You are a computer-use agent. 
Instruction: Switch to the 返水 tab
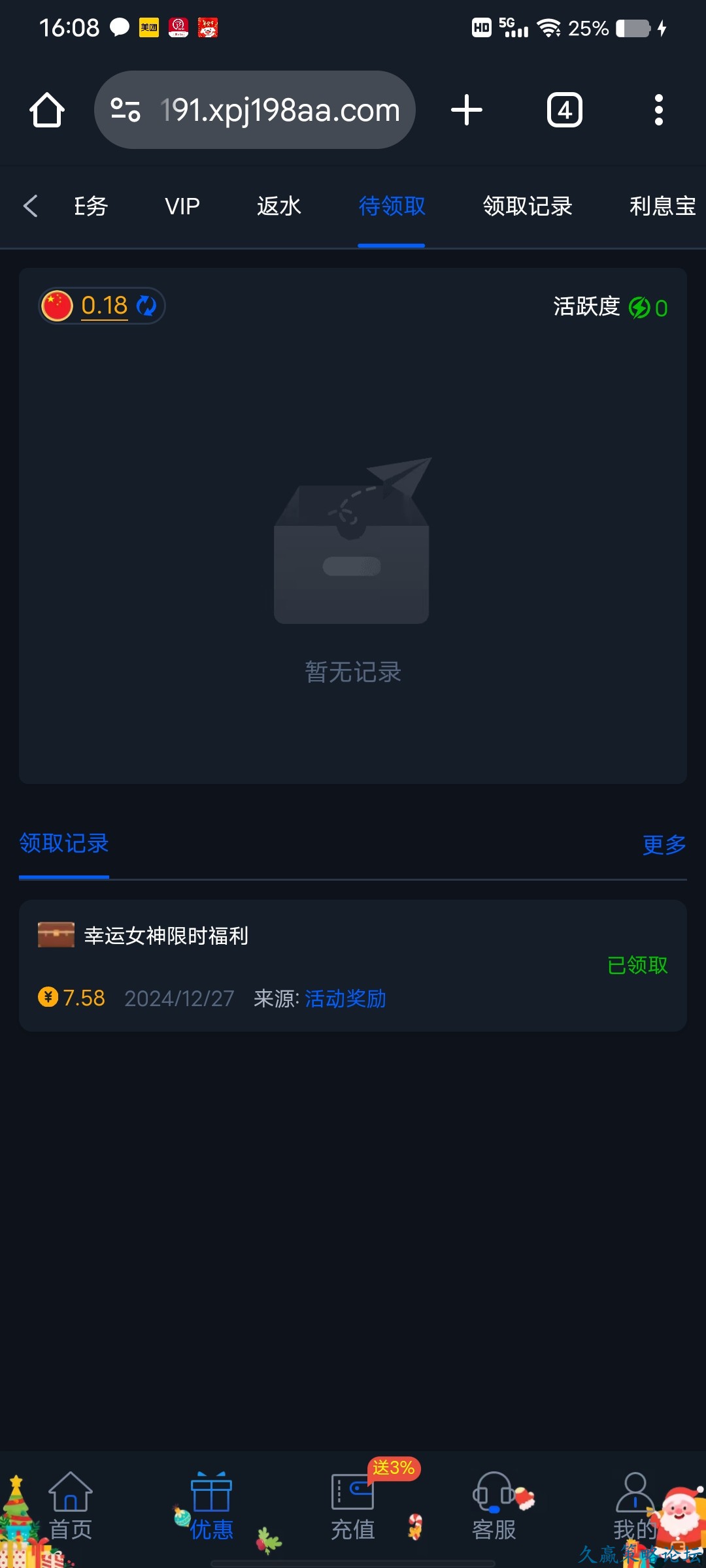279,206
